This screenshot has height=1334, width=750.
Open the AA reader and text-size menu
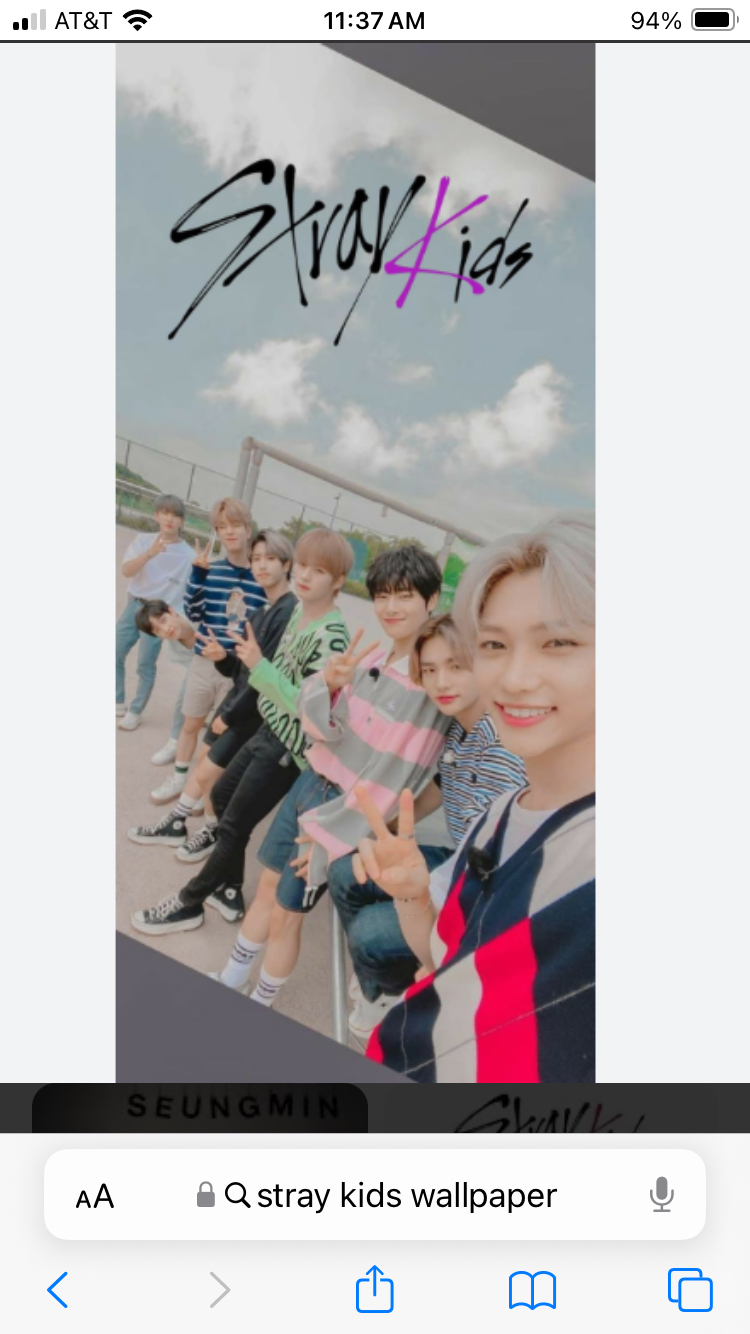pyautogui.click(x=95, y=1196)
